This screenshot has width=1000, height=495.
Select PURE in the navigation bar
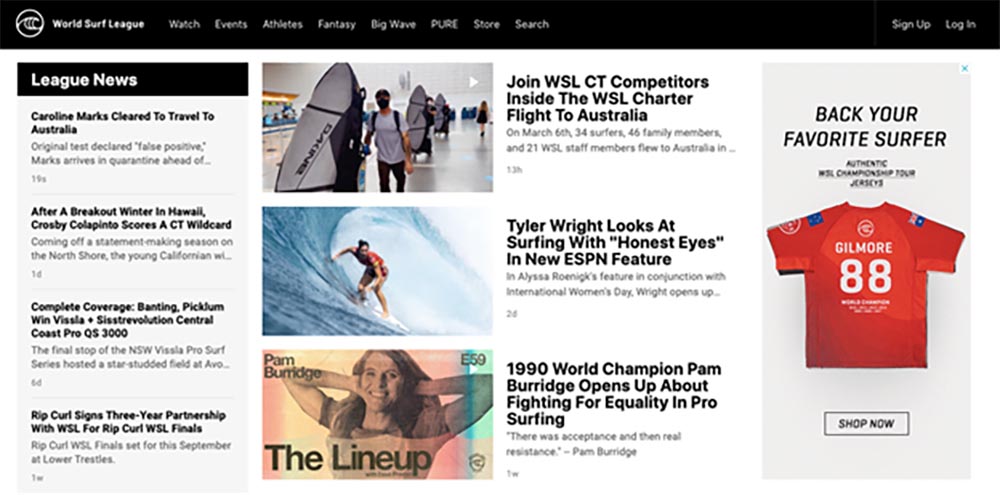[444, 24]
